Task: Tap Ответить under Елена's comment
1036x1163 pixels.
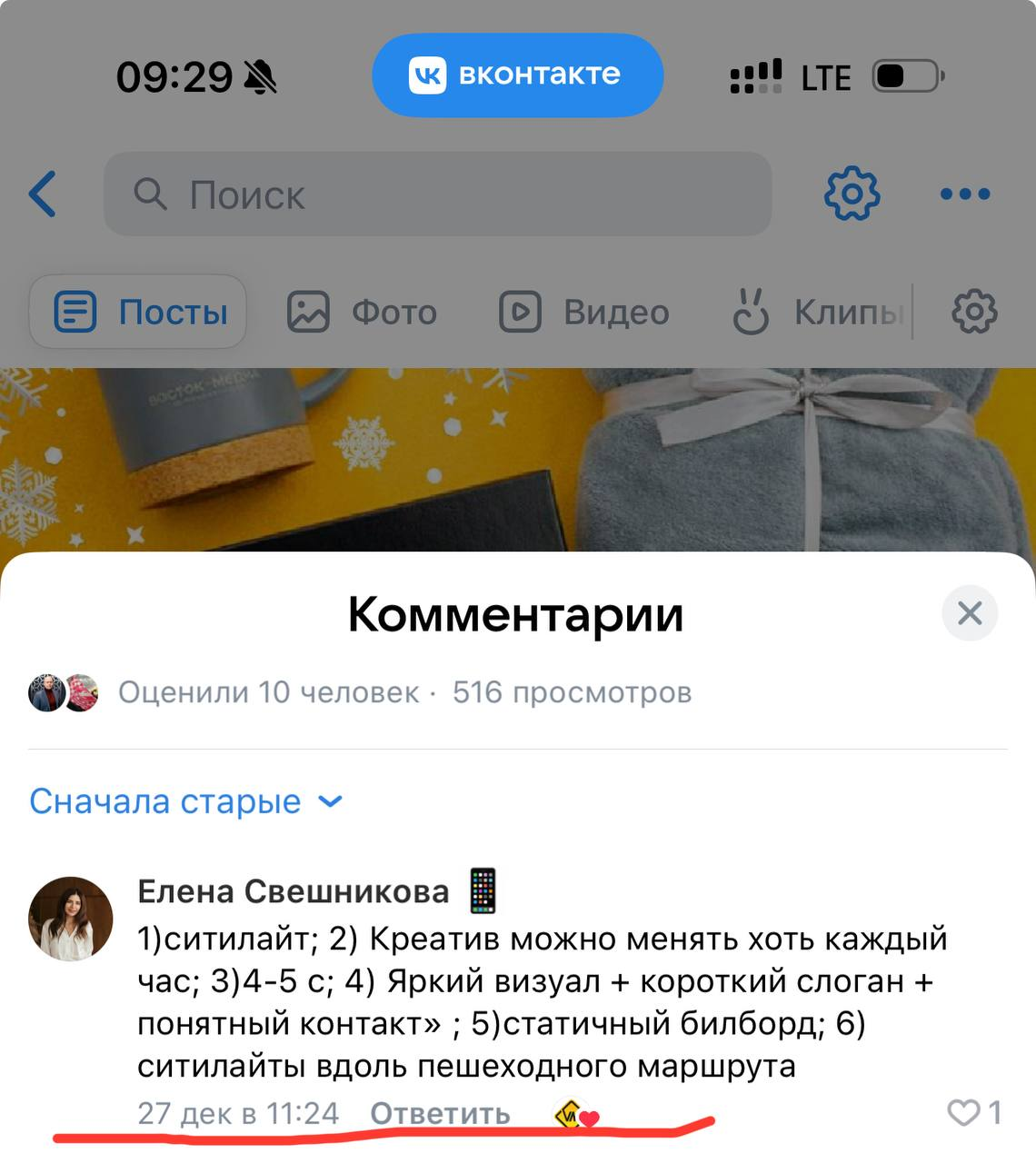Action: [x=440, y=1113]
